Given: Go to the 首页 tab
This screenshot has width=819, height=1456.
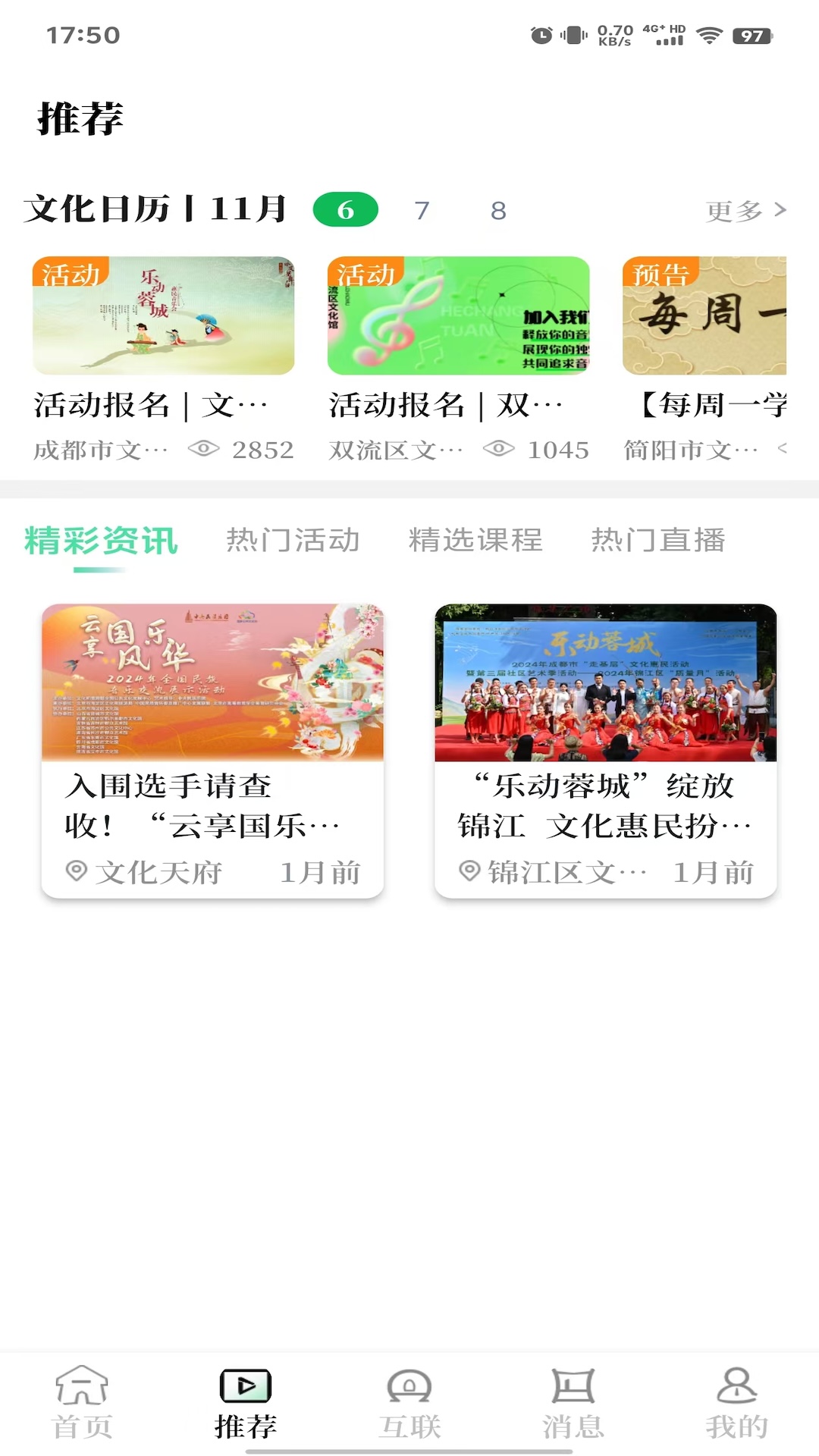Looking at the screenshot, I should tap(82, 1402).
